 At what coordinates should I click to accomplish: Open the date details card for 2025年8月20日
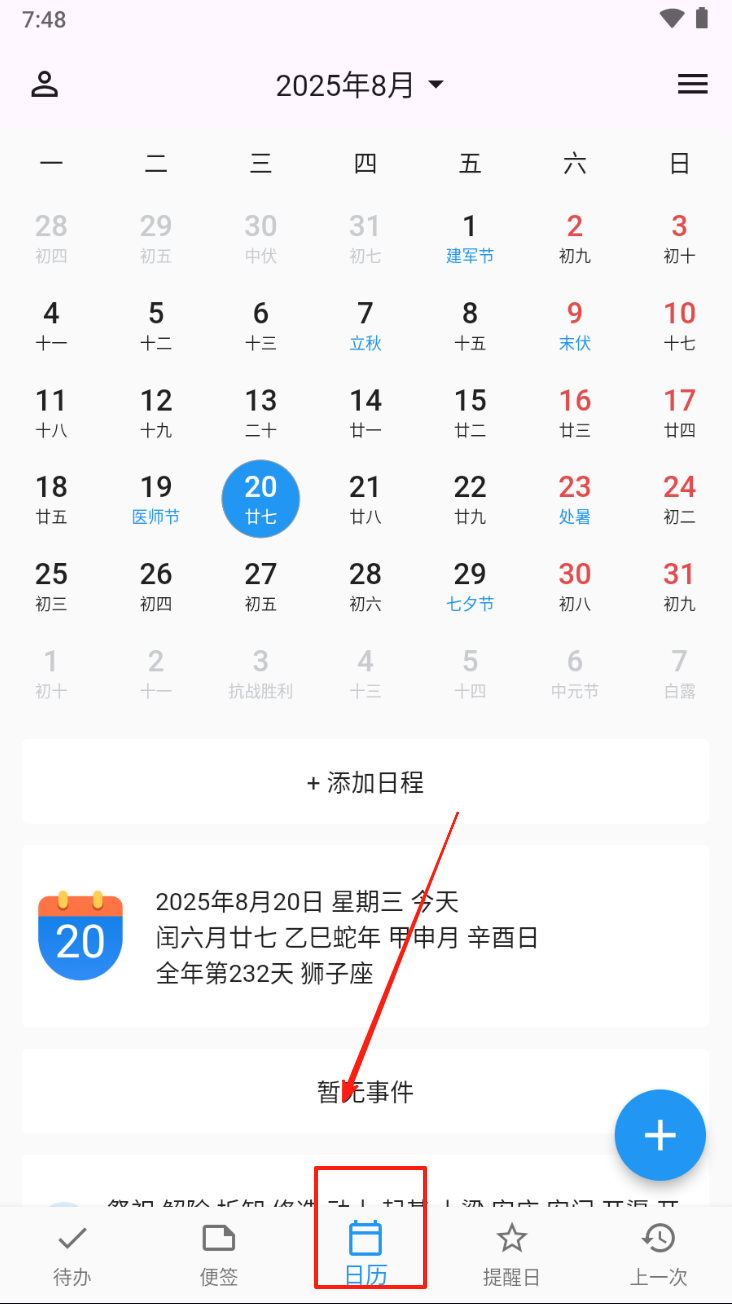point(365,937)
